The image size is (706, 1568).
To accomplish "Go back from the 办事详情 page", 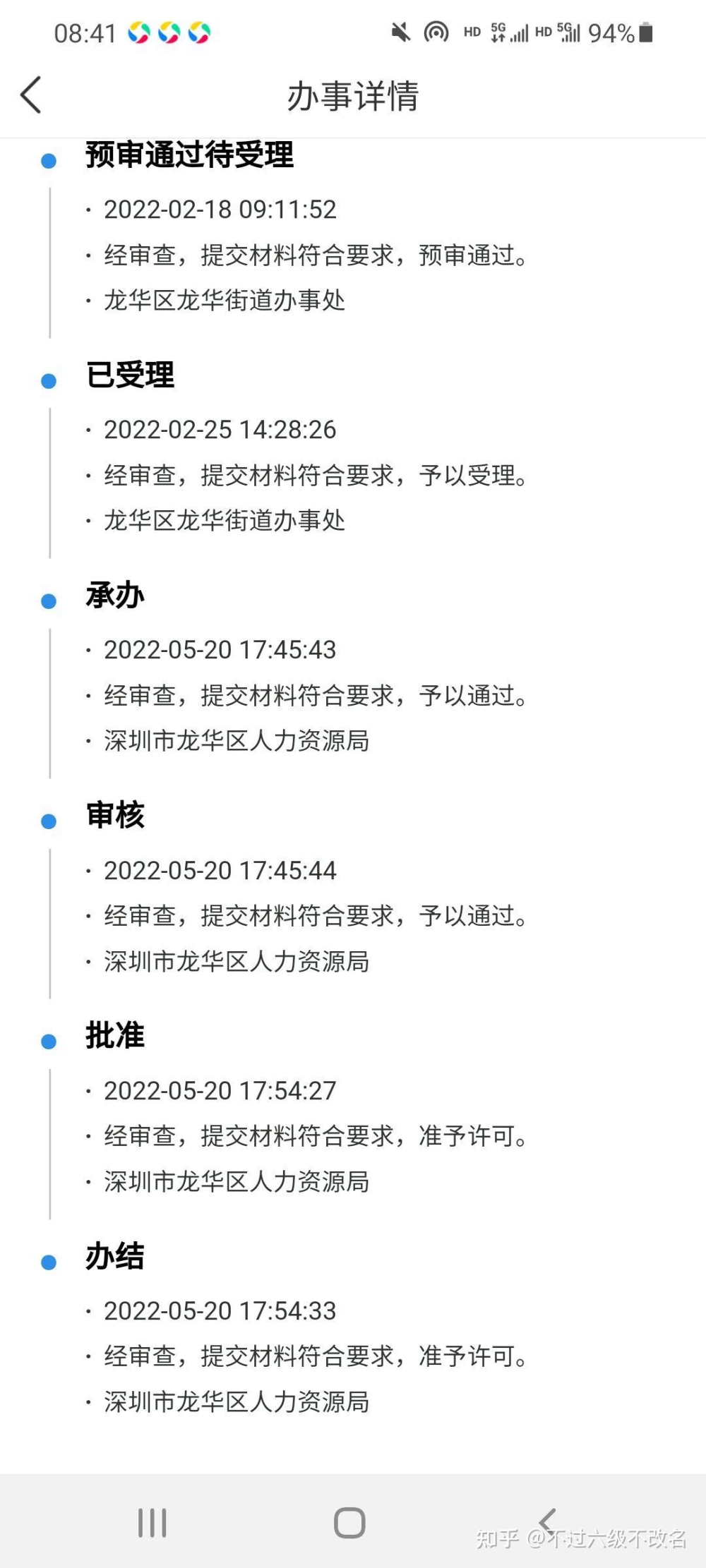I will click(x=31, y=95).
